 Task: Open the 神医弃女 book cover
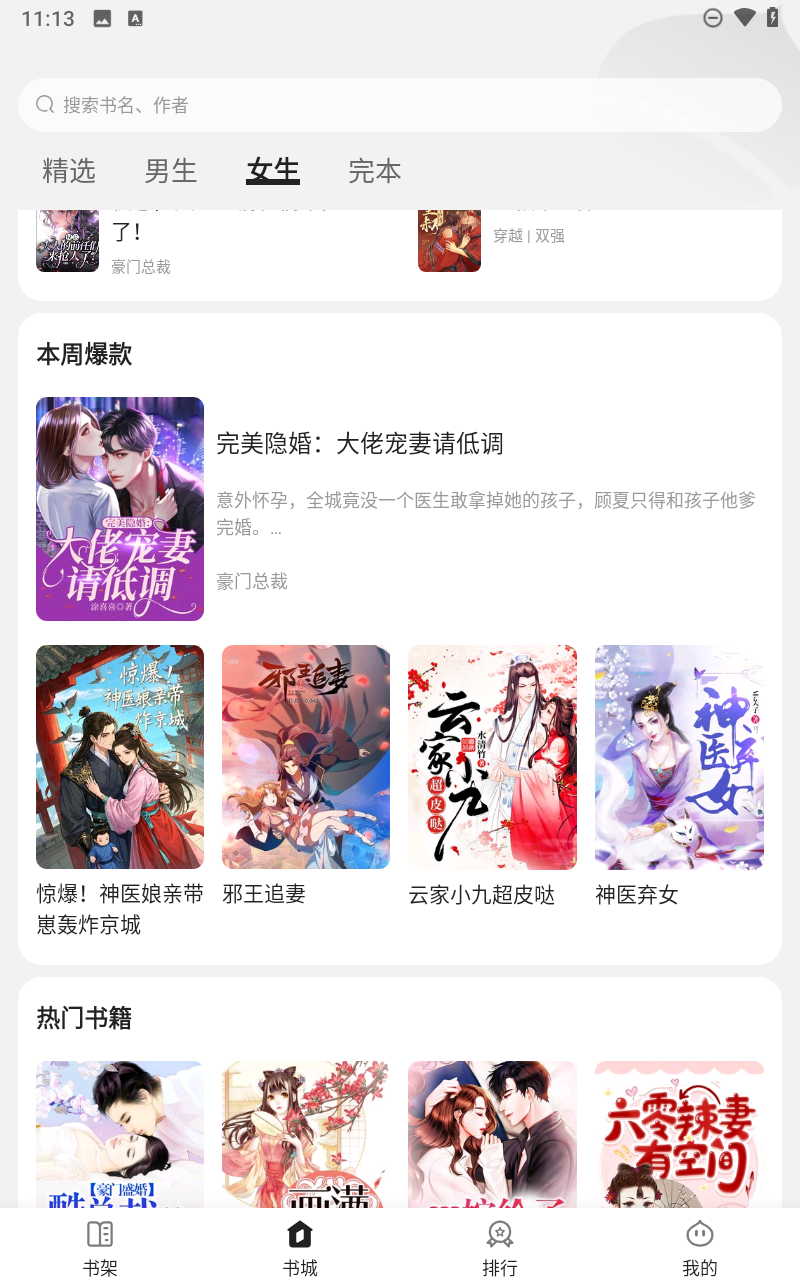point(679,757)
